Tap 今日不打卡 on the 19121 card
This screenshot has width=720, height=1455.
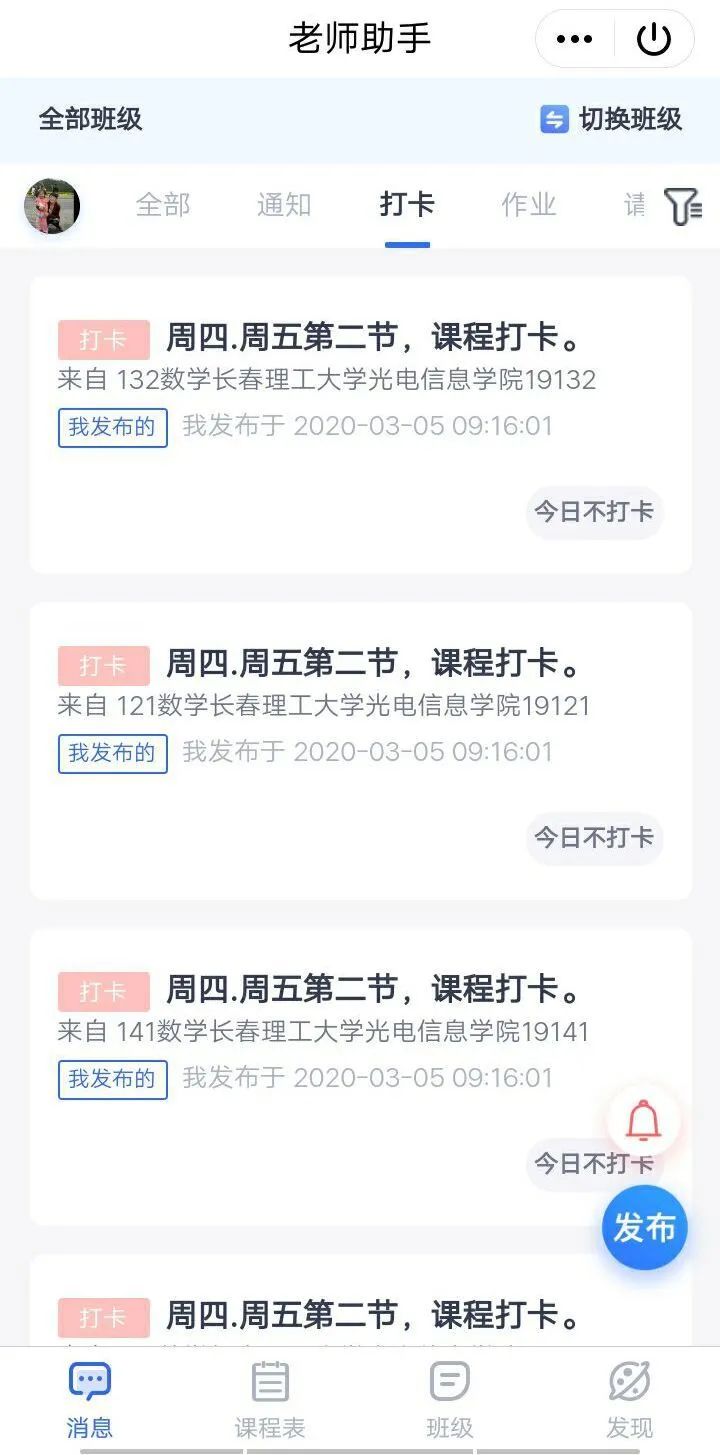tap(594, 838)
